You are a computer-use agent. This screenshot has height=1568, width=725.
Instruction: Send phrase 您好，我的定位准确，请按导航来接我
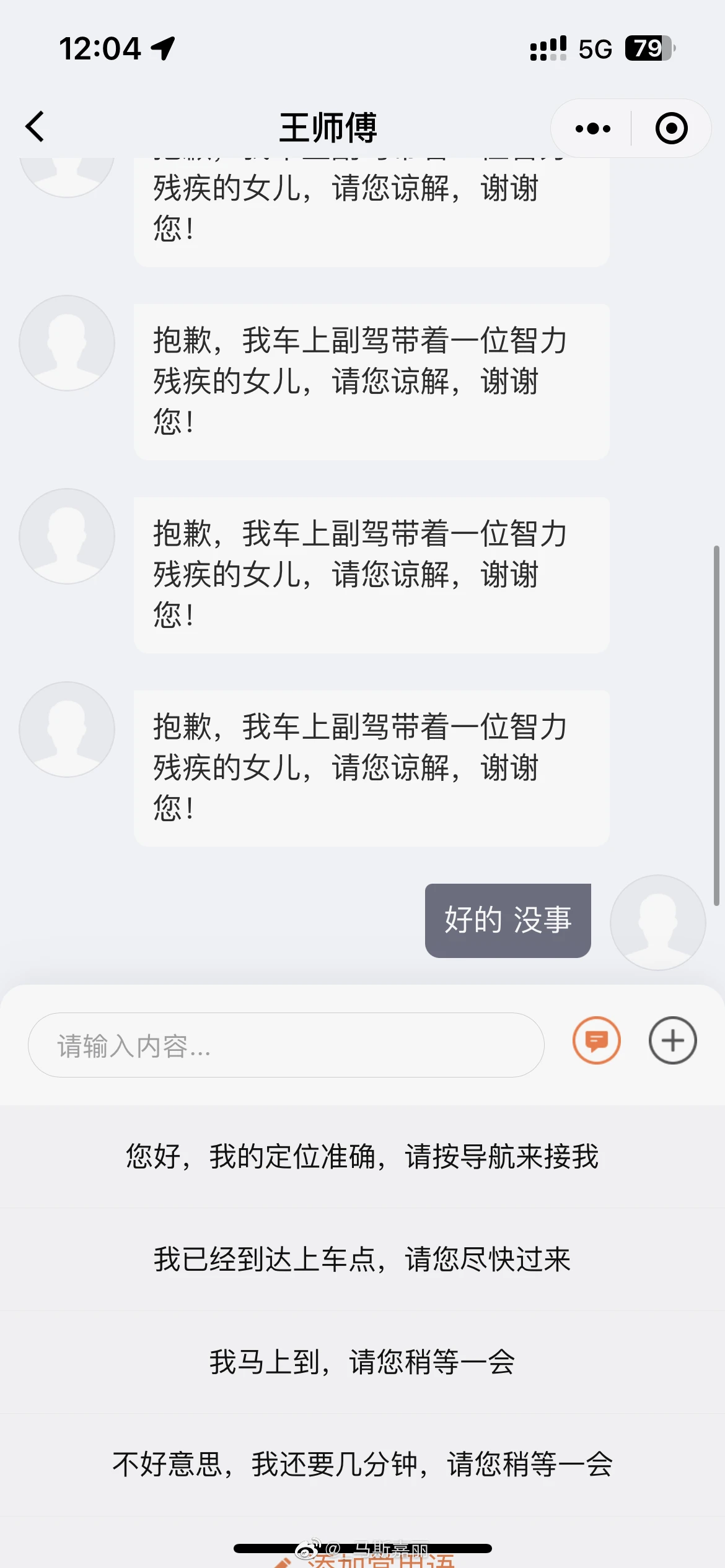tap(362, 1156)
